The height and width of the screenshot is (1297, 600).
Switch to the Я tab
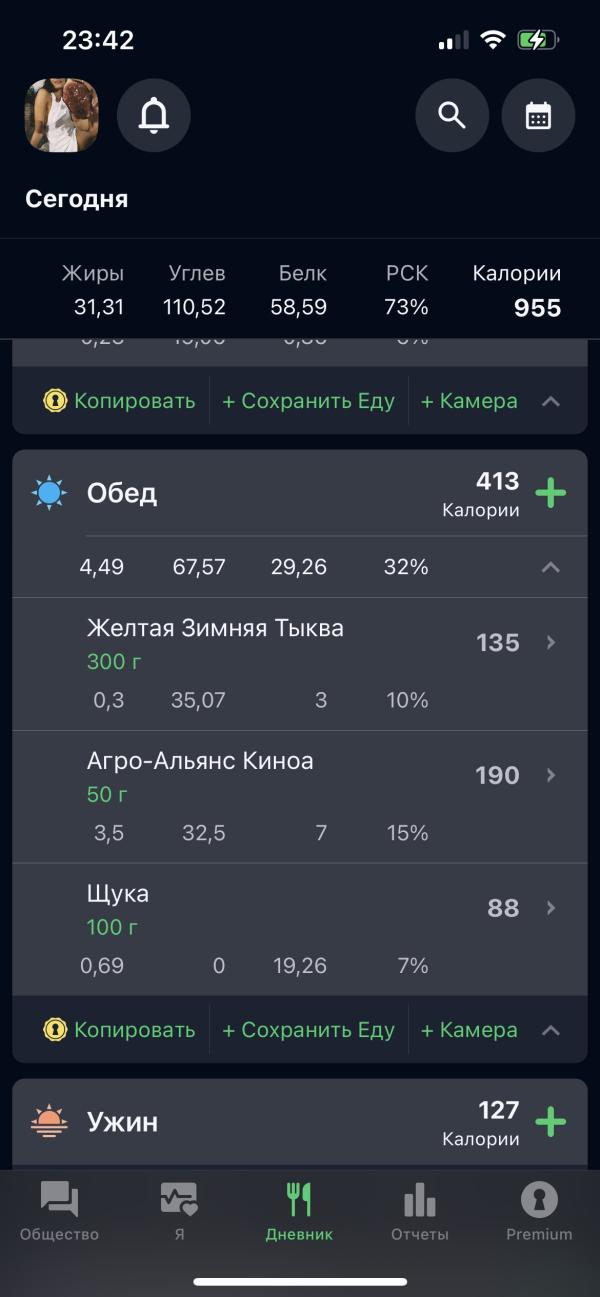pyautogui.click(x=179, y=1210)
